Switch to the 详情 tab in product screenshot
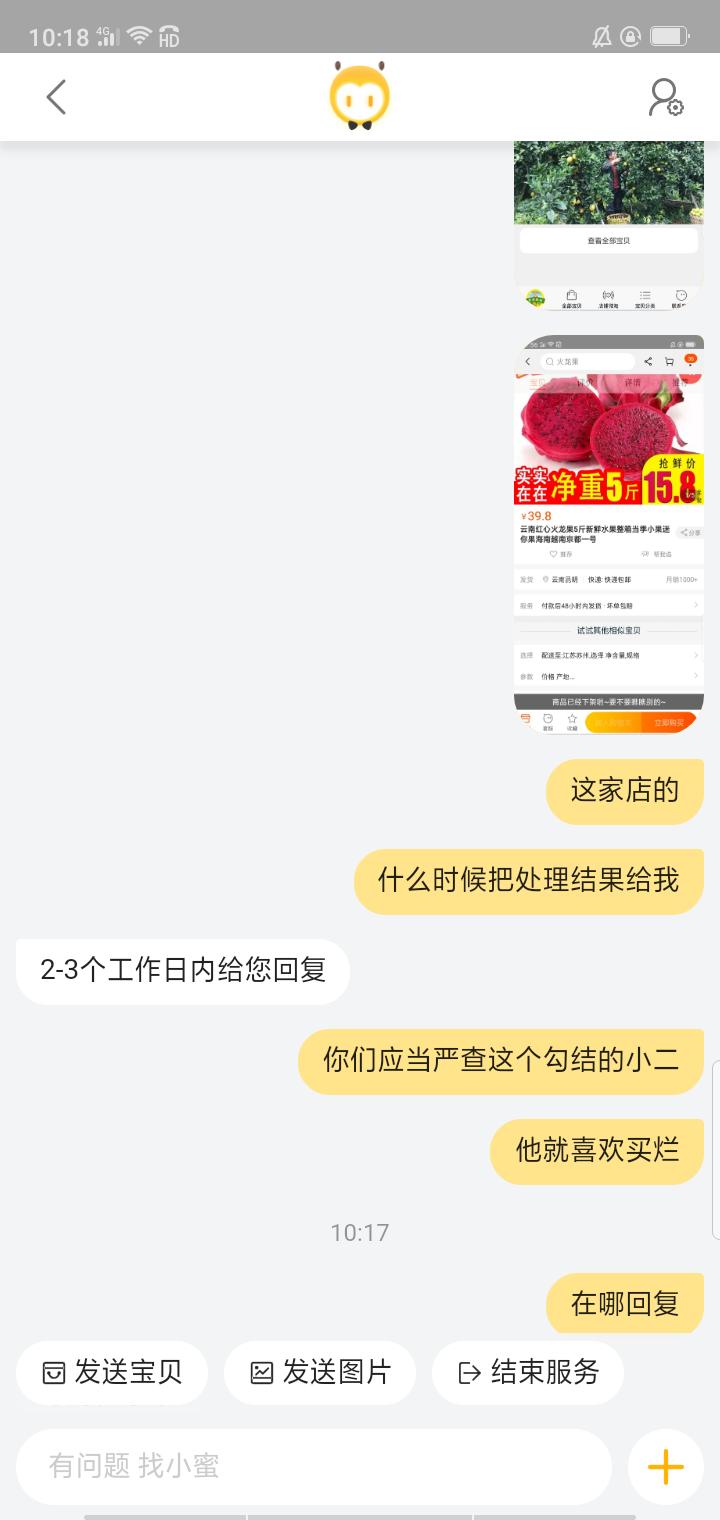This screenshot has width=720, height=1520. [632, 381]
